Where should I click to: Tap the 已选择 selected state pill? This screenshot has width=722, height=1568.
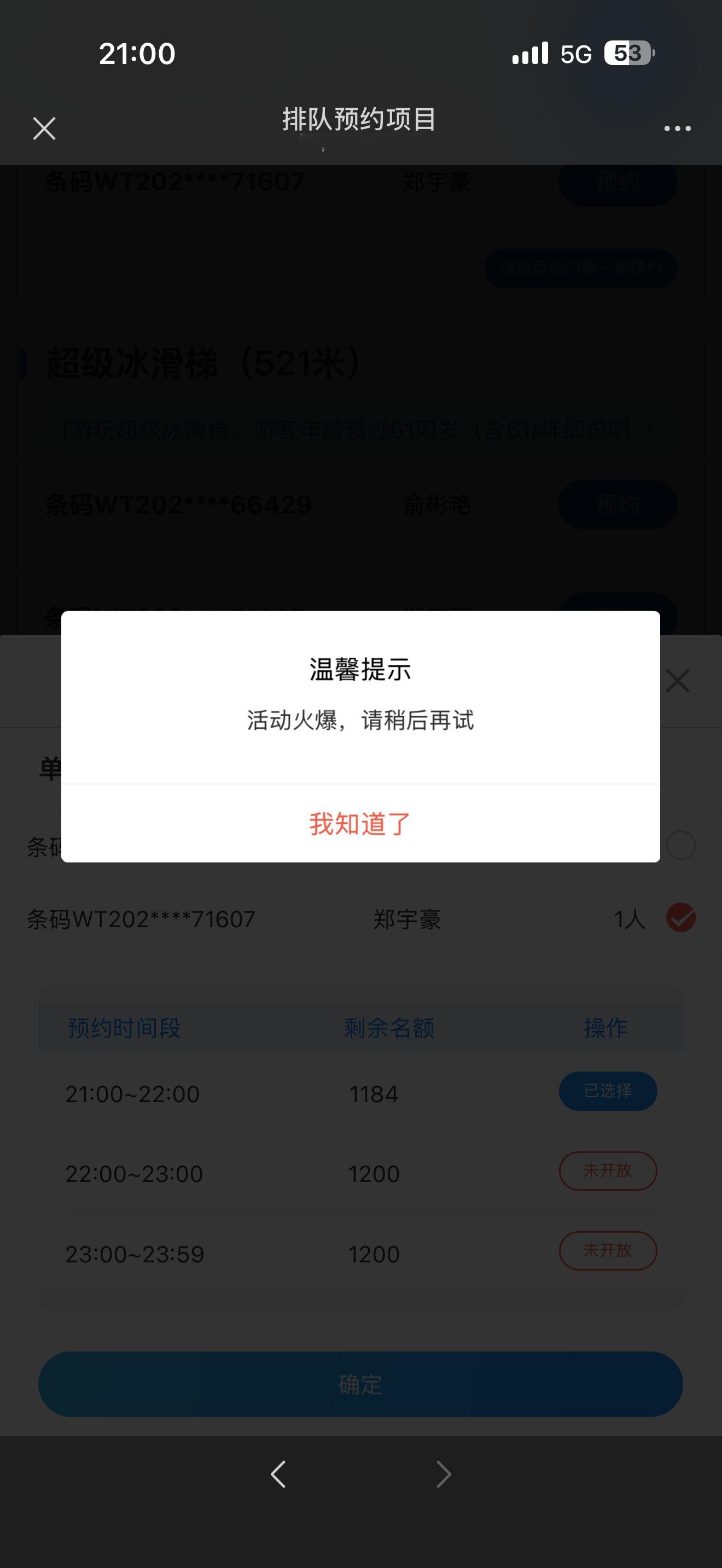pyautogui.click(x=607, y=1091)
